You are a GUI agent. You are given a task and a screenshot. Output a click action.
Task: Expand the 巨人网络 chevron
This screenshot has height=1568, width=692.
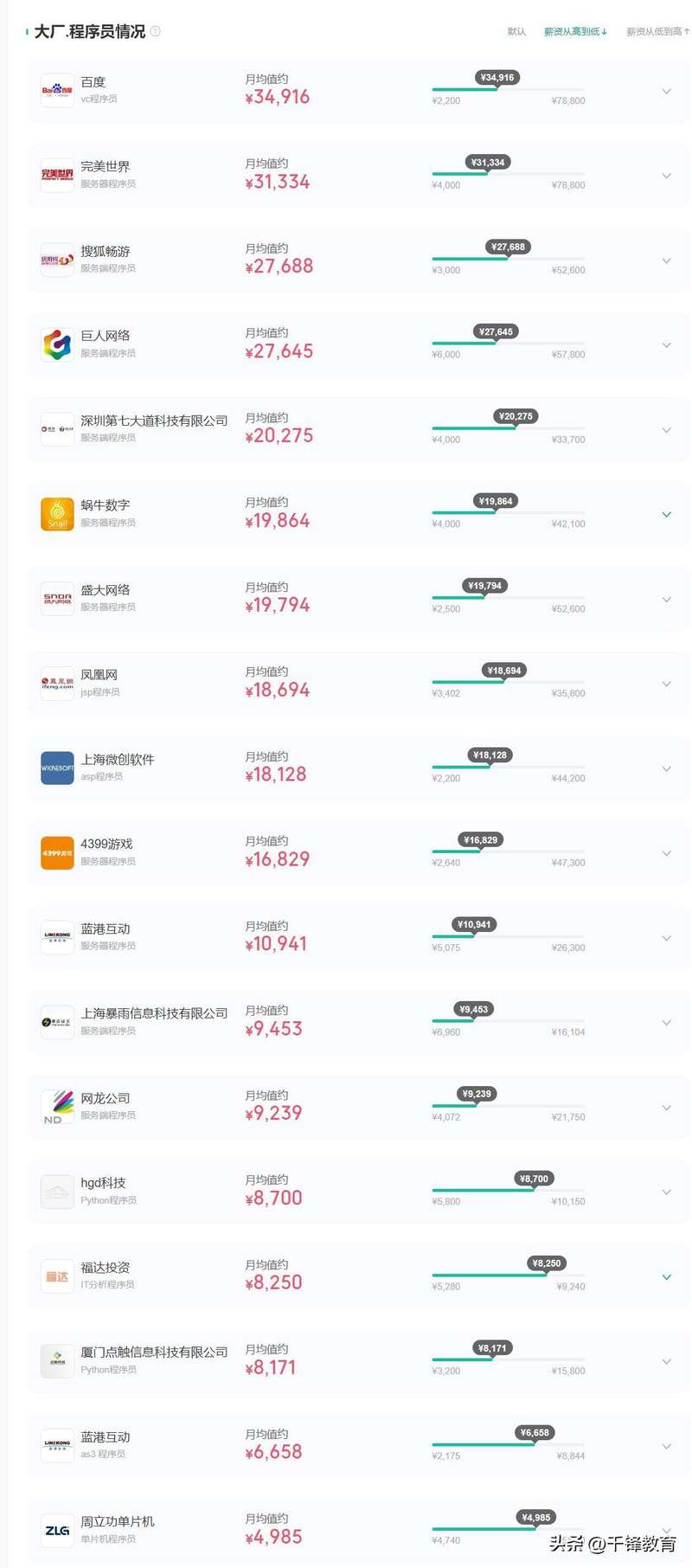pos(666,345)
